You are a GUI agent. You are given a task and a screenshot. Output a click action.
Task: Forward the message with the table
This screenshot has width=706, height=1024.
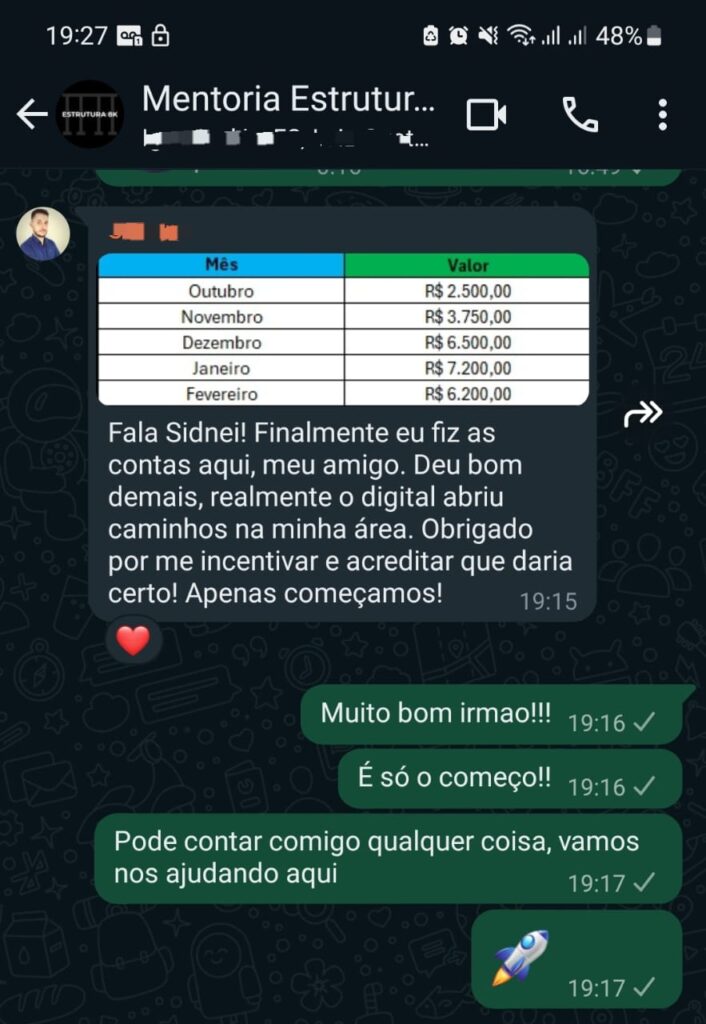pyautogui.click(x=643, y=414)
